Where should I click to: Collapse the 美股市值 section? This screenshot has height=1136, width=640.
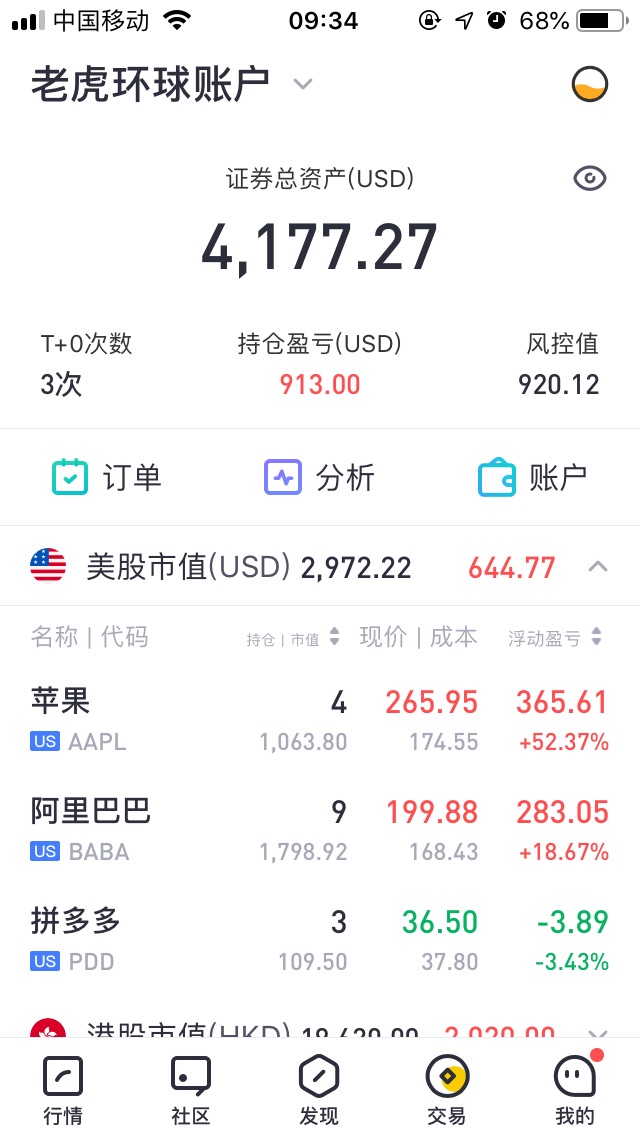click(597, 567)
